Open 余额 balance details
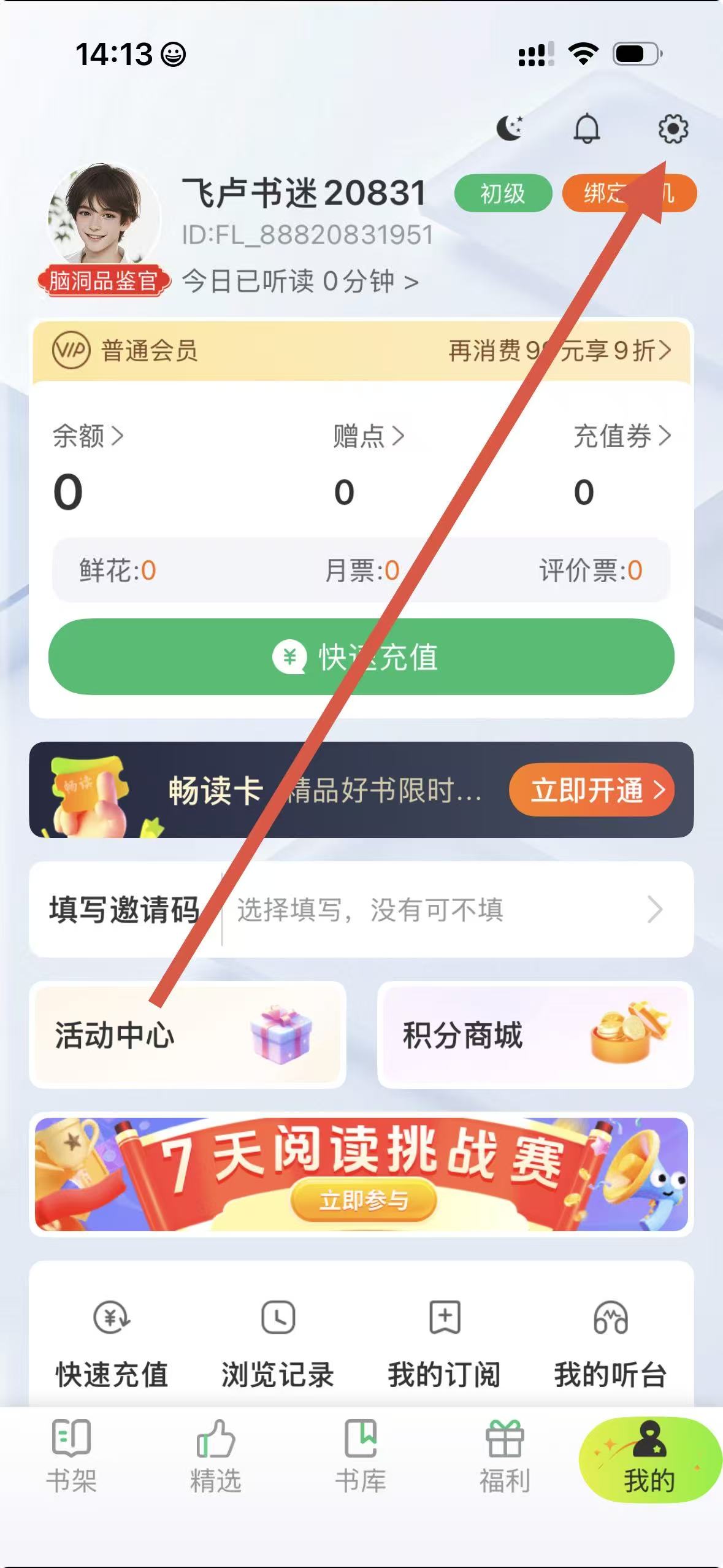723x1568 pixels. (x=88, y=436)
